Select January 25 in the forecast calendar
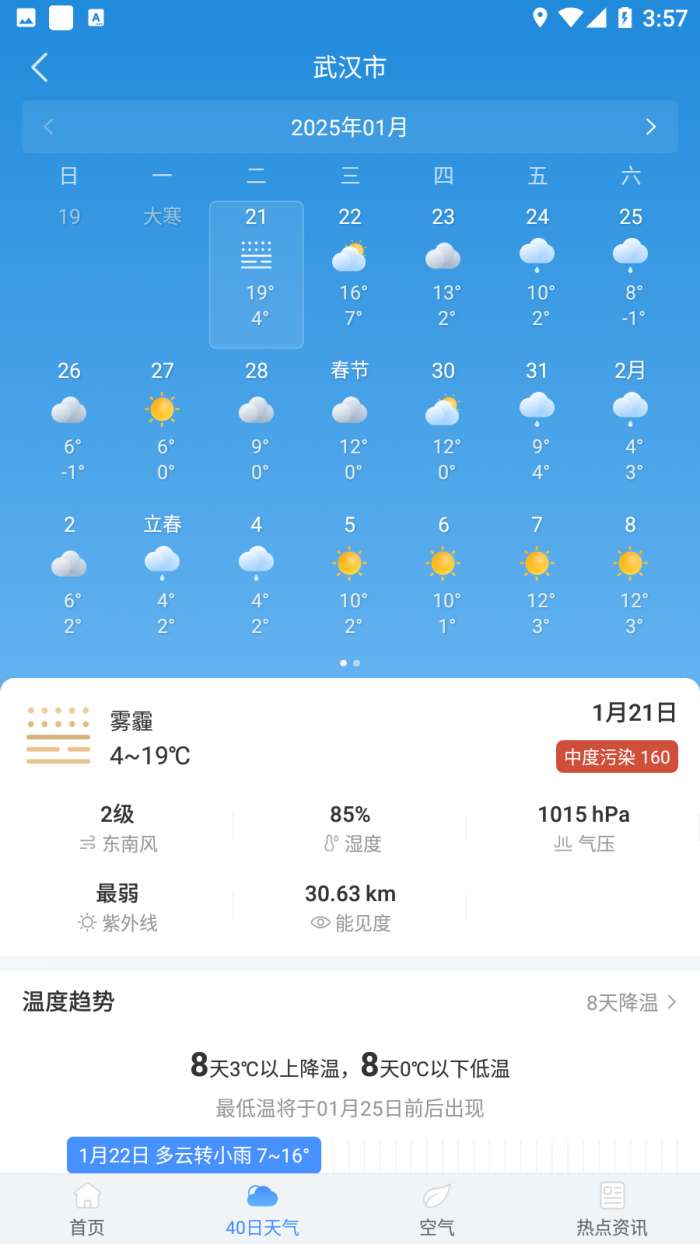The width and height of the screenshot is (700, 1244). [630, 266]
